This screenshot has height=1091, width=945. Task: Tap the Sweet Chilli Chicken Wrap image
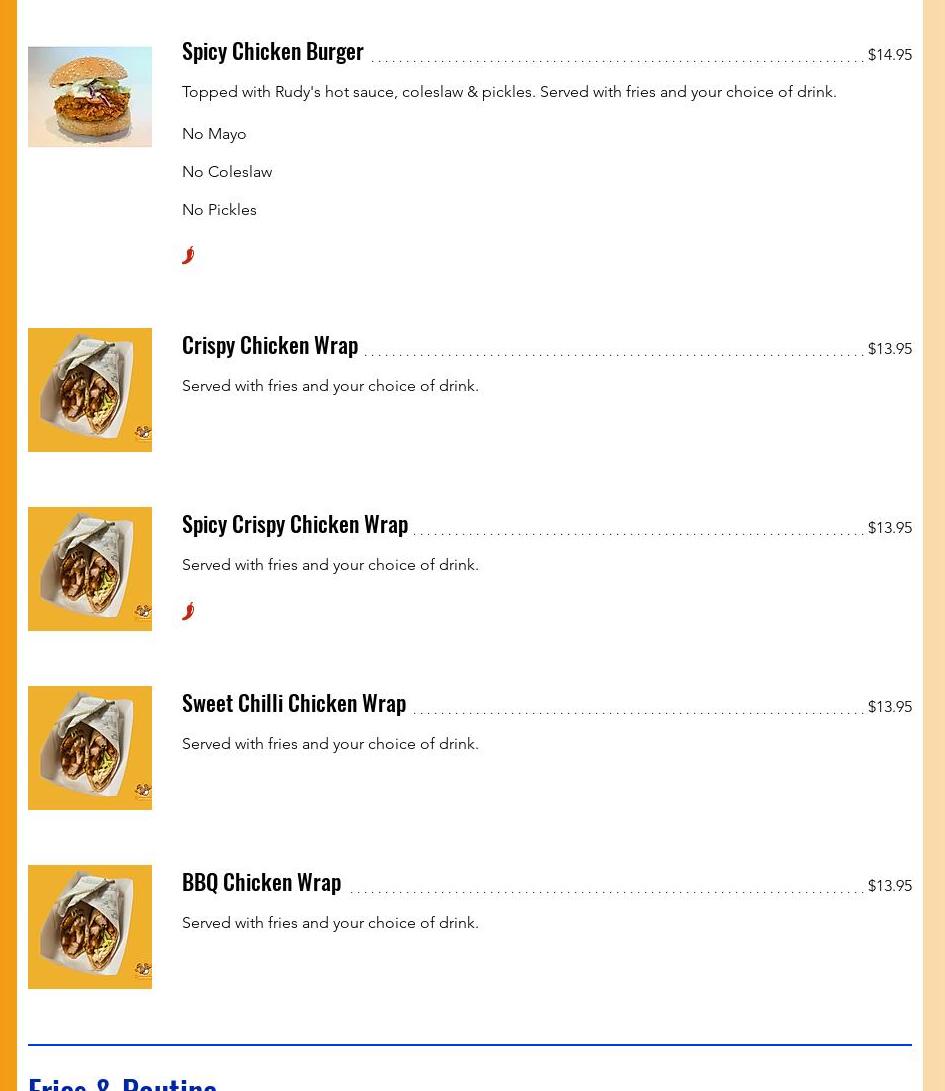point(90,748)
